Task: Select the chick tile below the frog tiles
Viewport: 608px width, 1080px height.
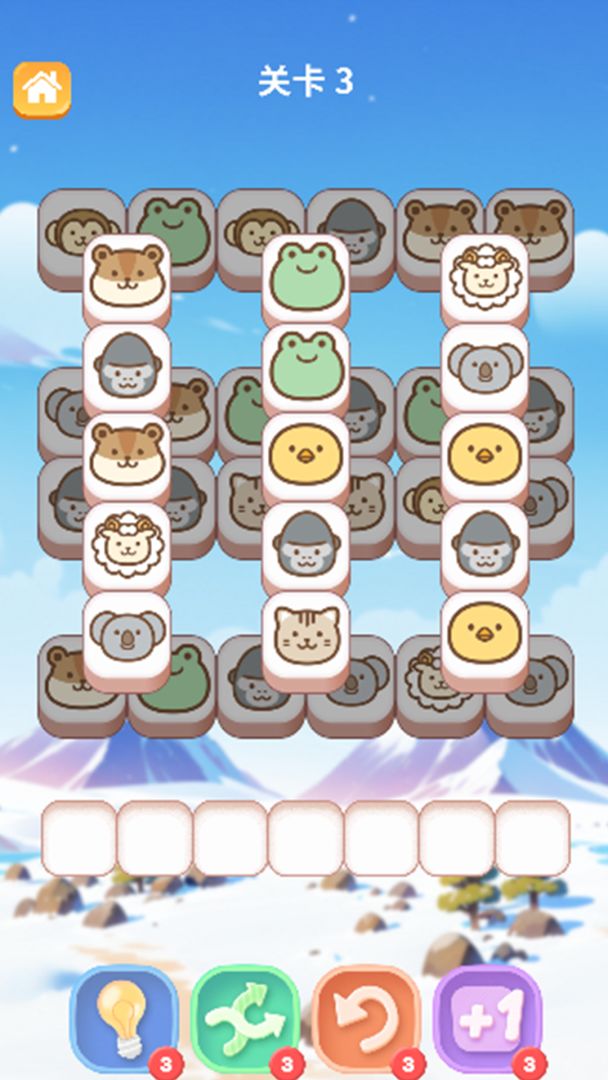Action: 306,456
